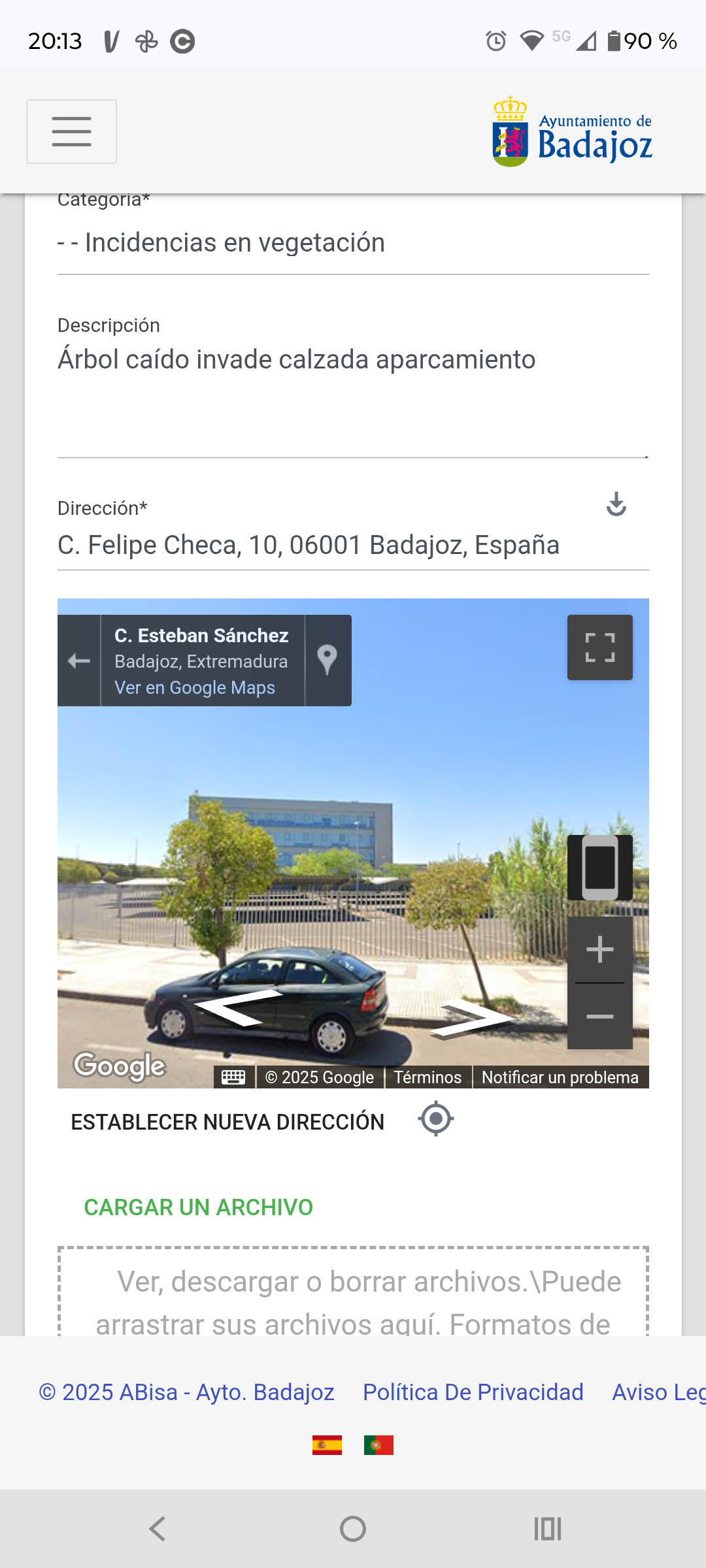Tap the location pin in Street View
The image size is (706, 1568).
pyautogui.click(x=328, y=661)
